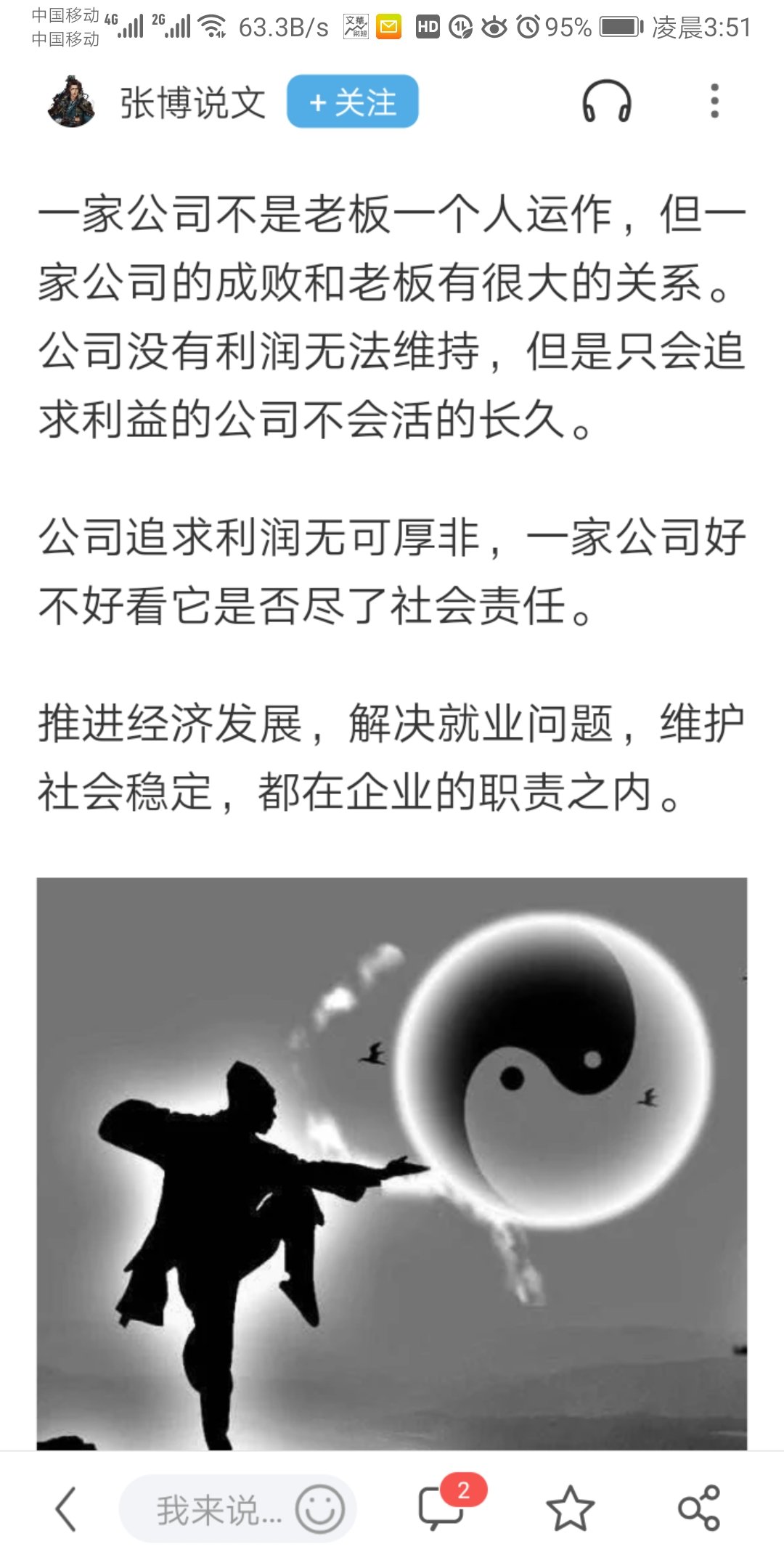The image size is (784, 1568).
Task: Share this article
Action: pos(698,1509)
